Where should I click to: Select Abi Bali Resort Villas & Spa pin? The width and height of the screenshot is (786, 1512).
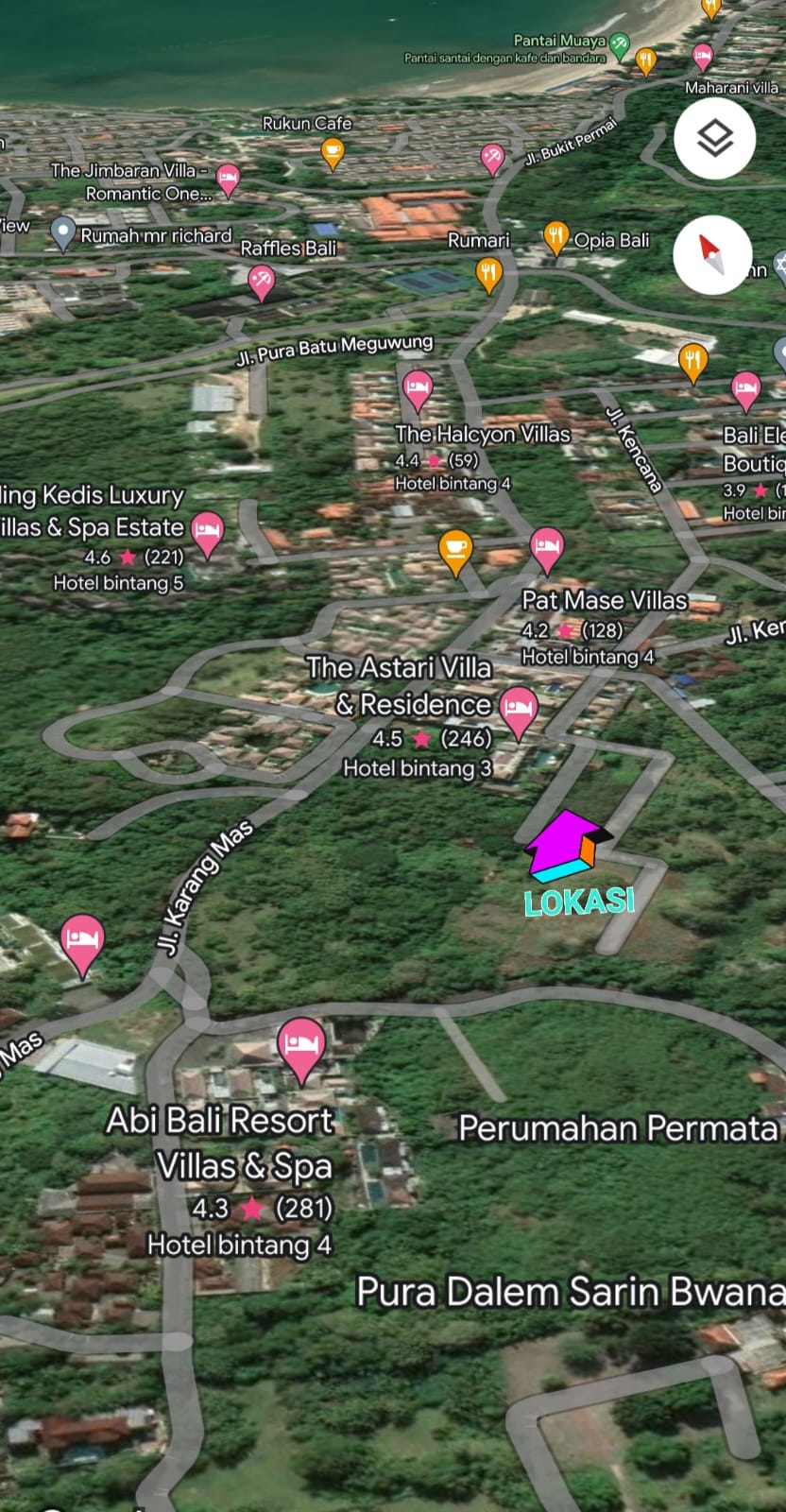[x=301, y=1046]
